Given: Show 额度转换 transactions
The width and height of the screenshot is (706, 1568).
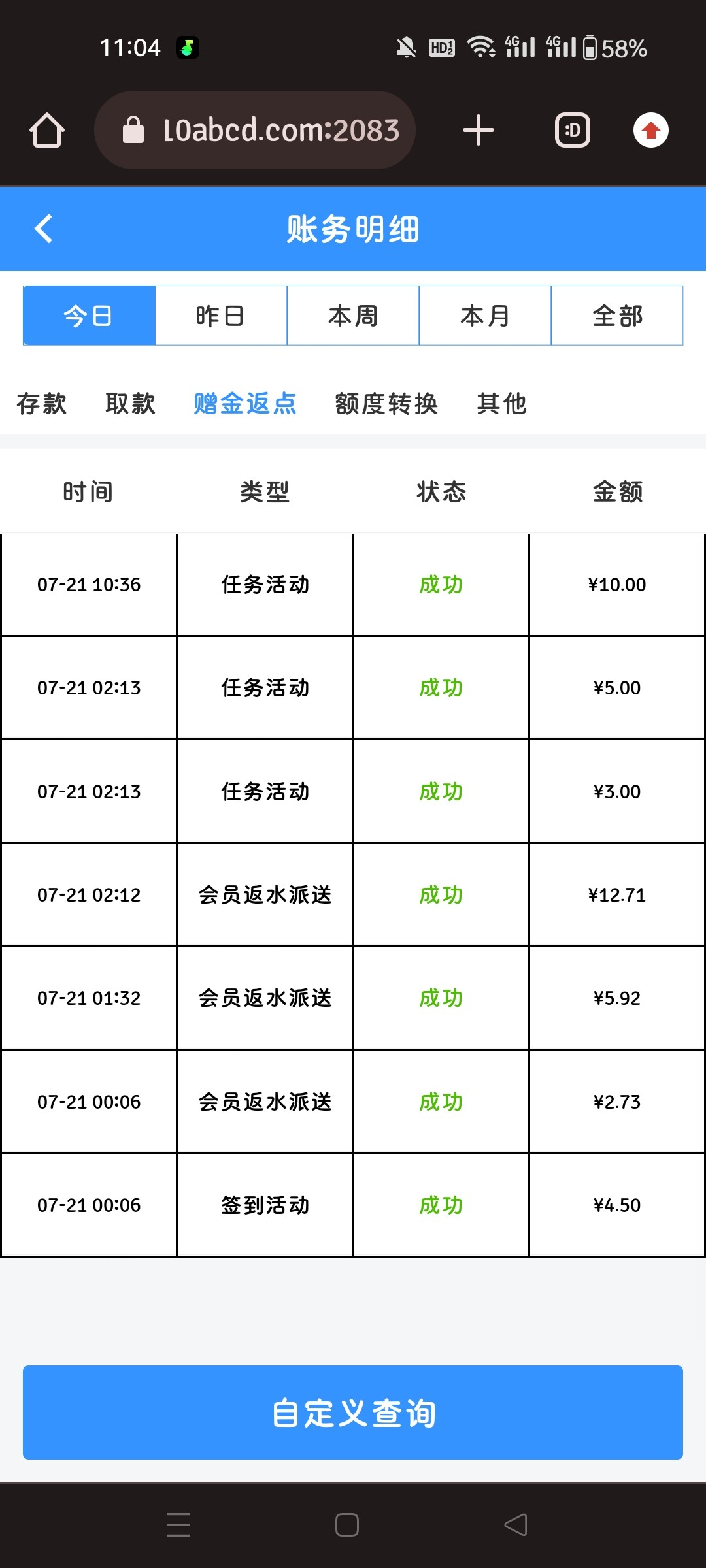Looking at the screenshot, I should (386, 404).
